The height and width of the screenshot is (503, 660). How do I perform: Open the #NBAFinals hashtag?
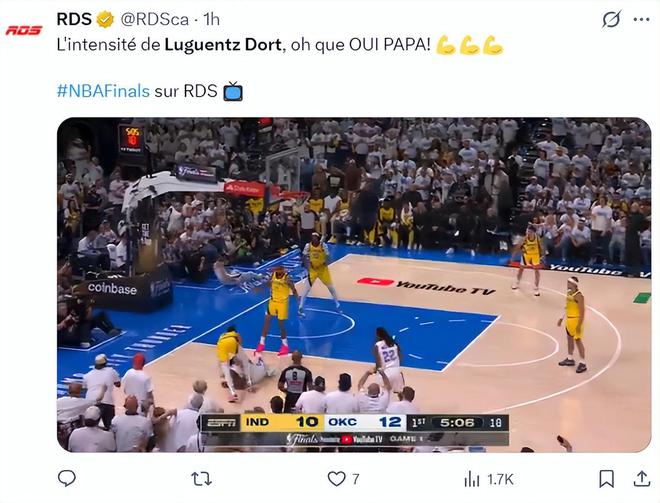click(x=103, y=91)
